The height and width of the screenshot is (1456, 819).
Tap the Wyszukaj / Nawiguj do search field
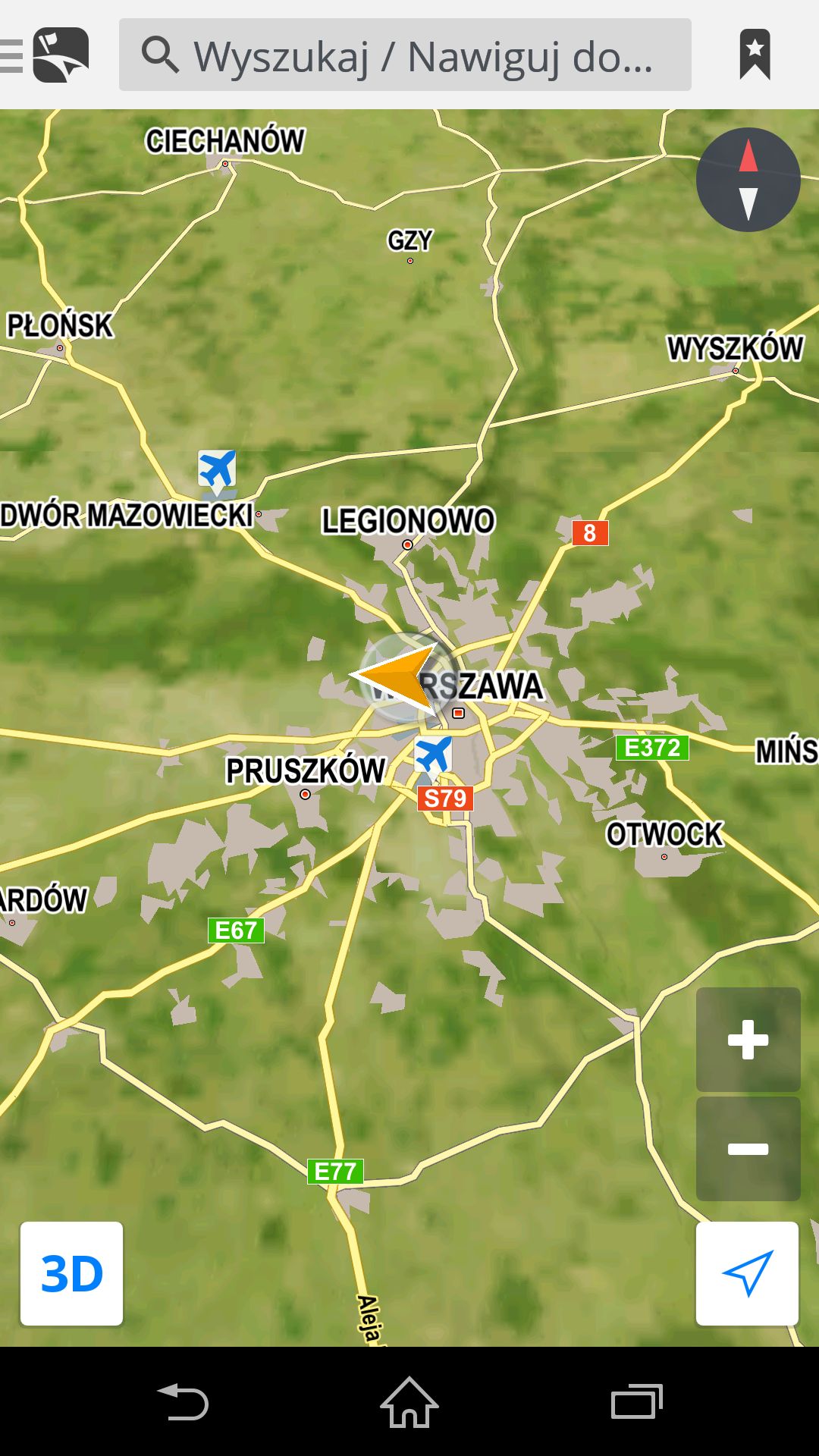(405, 55)
